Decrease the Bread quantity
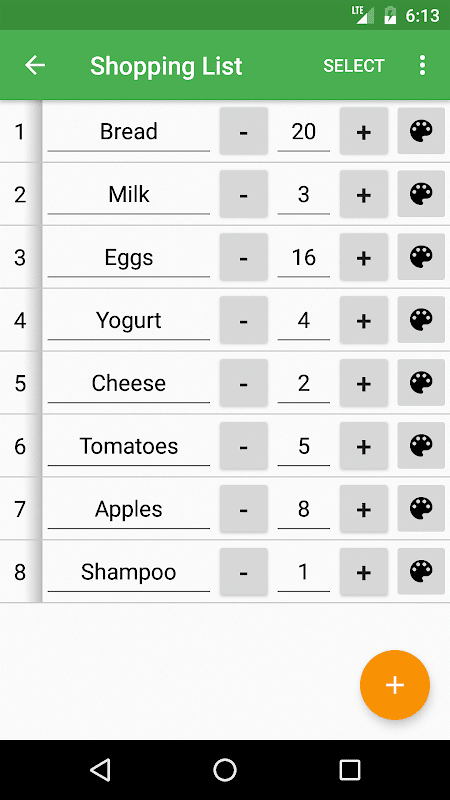Image resolution: width=450 pixels, height=800 pixels. click(244, 131)
